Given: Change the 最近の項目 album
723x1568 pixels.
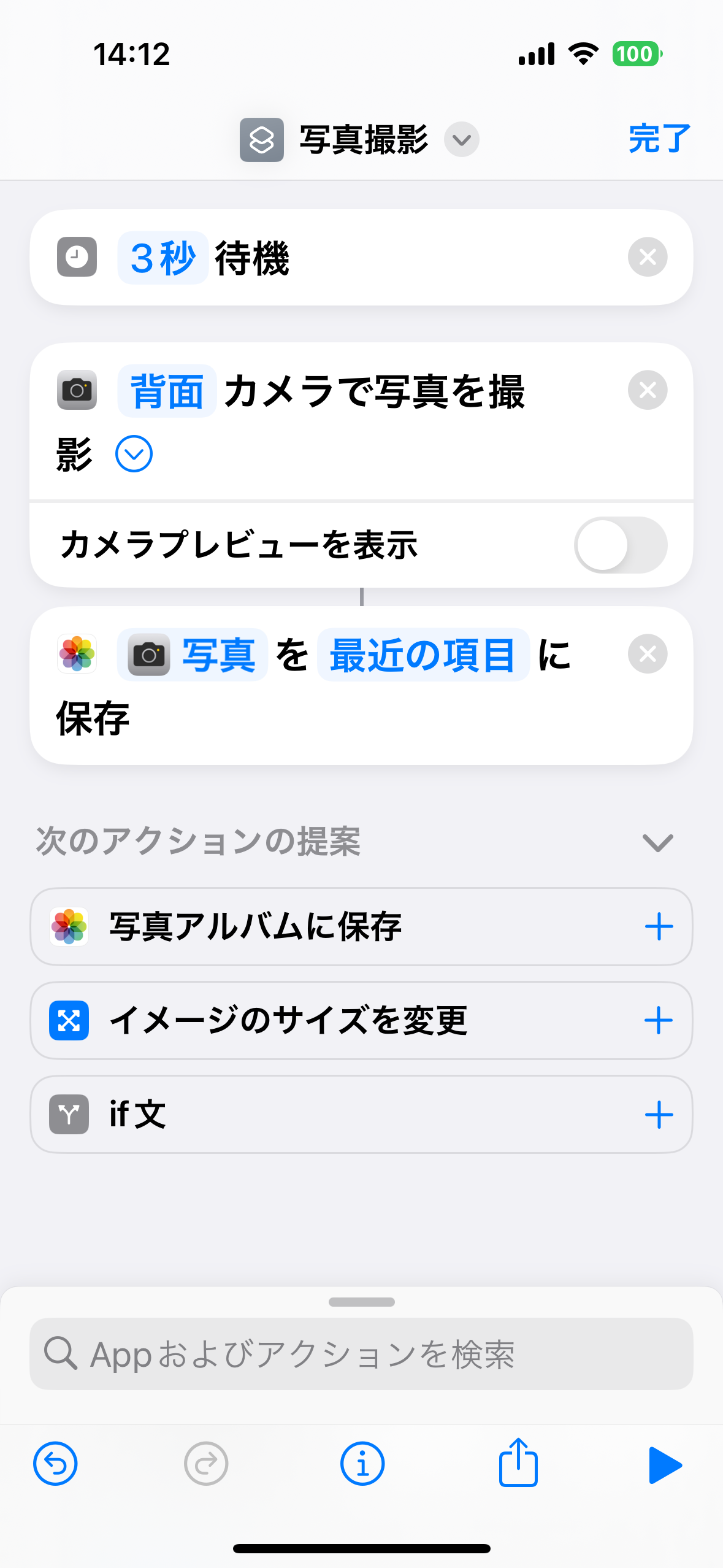Looking at the screenshot, I should [x=423, y=655].
